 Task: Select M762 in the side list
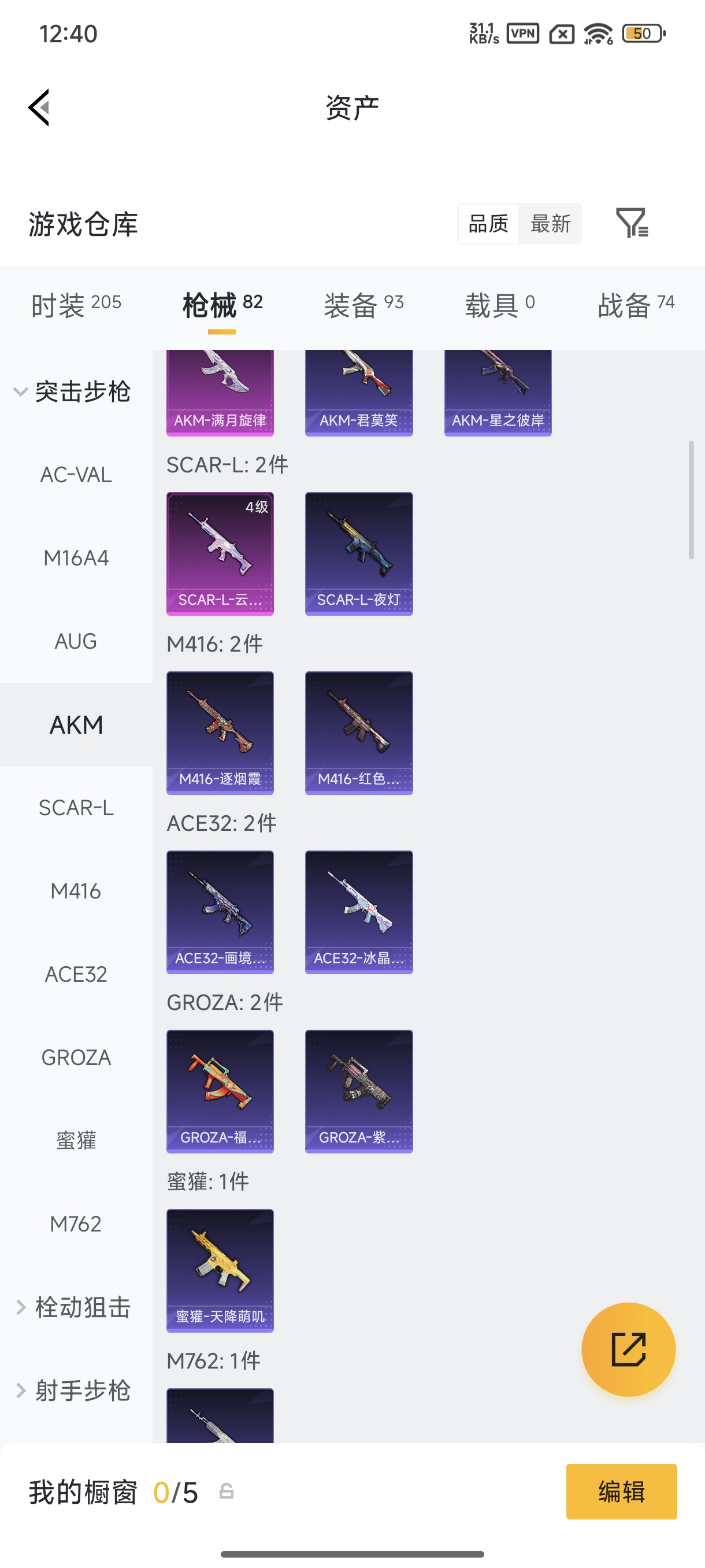coord(76,1223)
